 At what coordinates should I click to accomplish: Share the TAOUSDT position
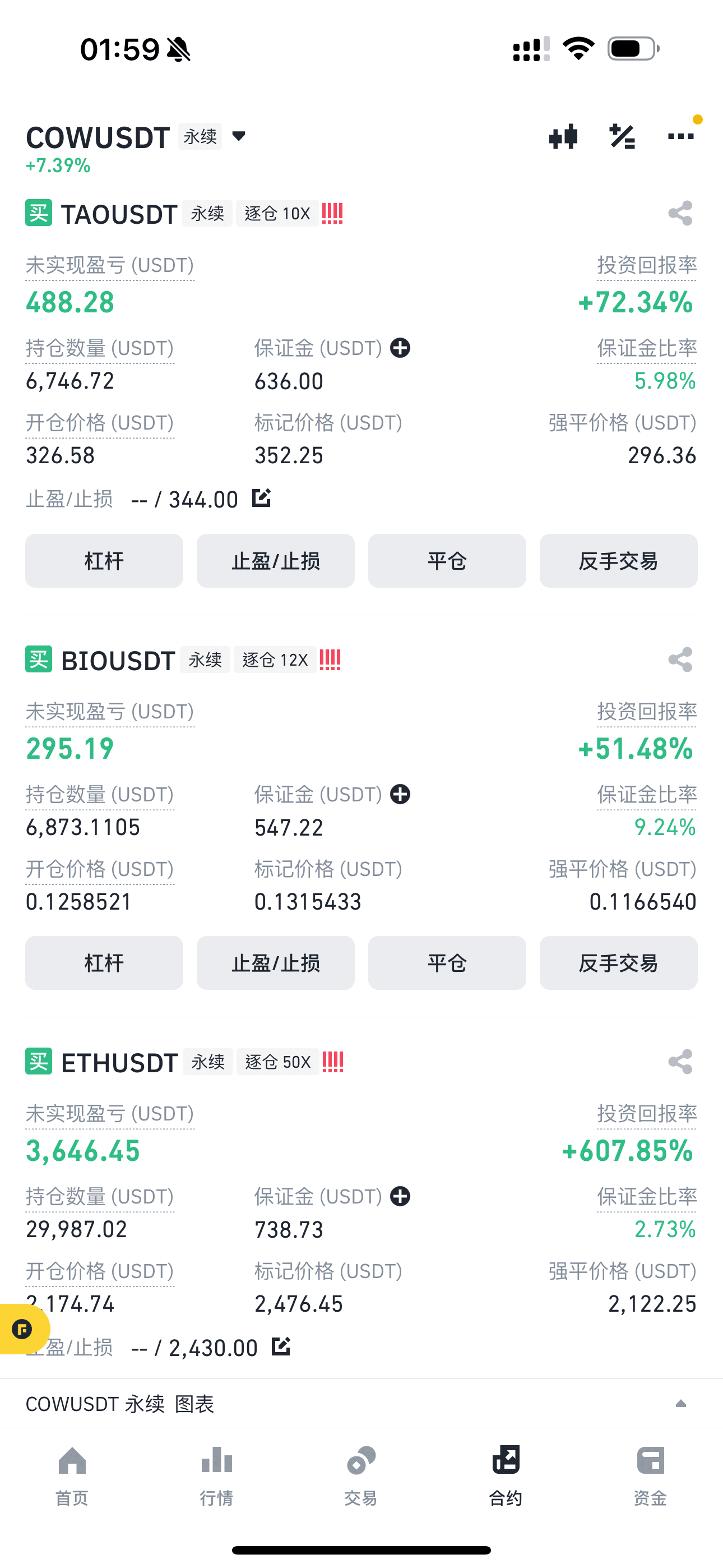coord(680,213)
